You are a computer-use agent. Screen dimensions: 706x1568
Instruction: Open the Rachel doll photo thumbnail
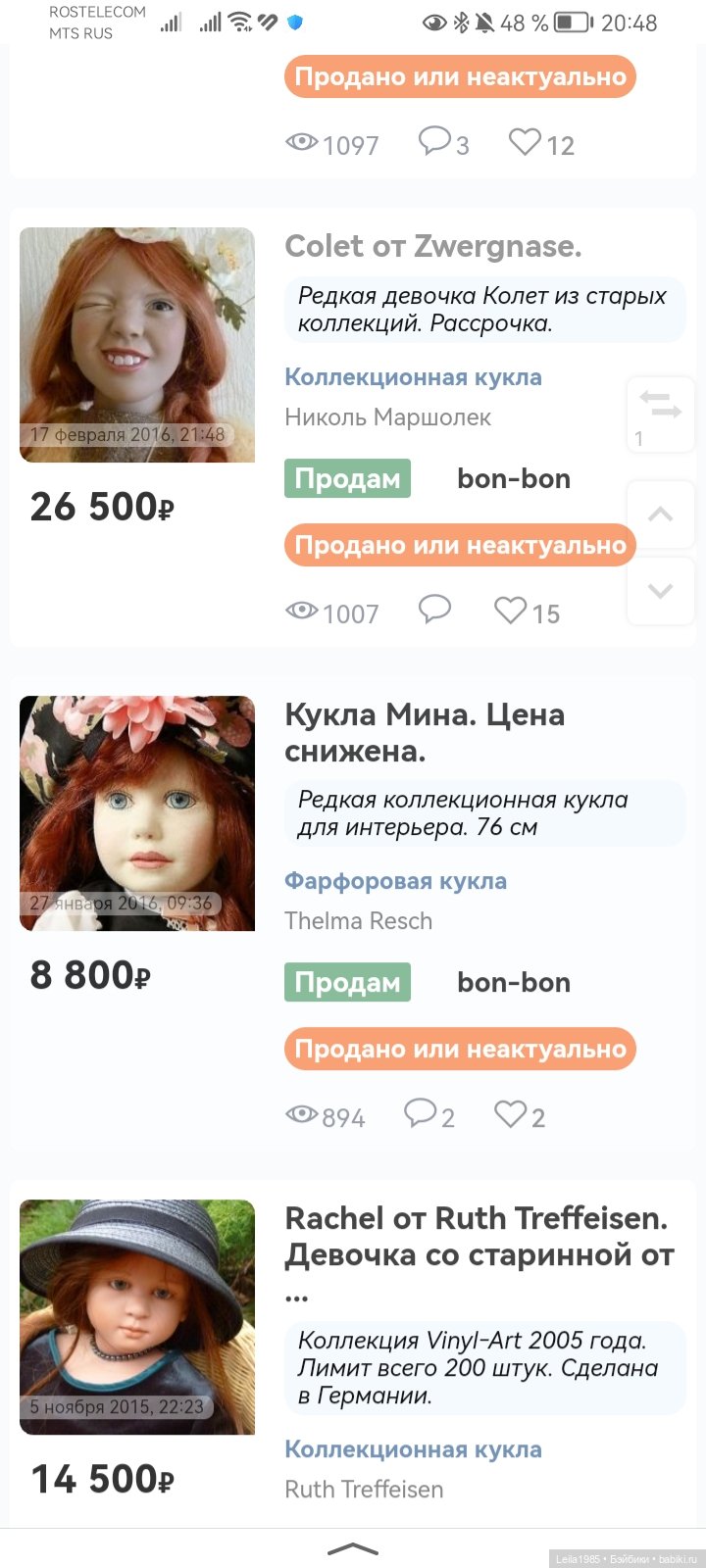[x=137, y=1316]
